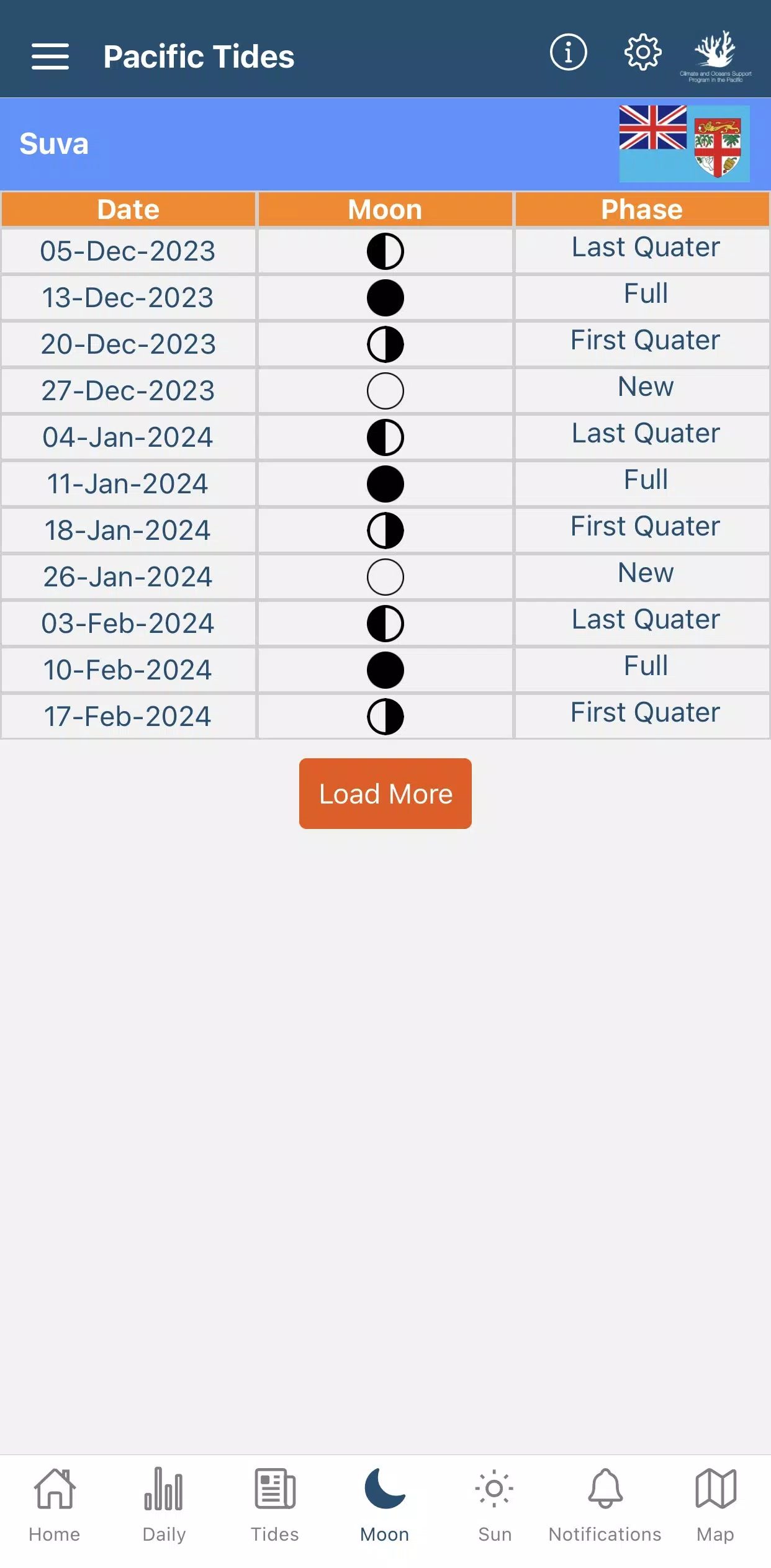771x1568 pixels.
Task: View the Map tab
Action: click(x=716, y=1506)
